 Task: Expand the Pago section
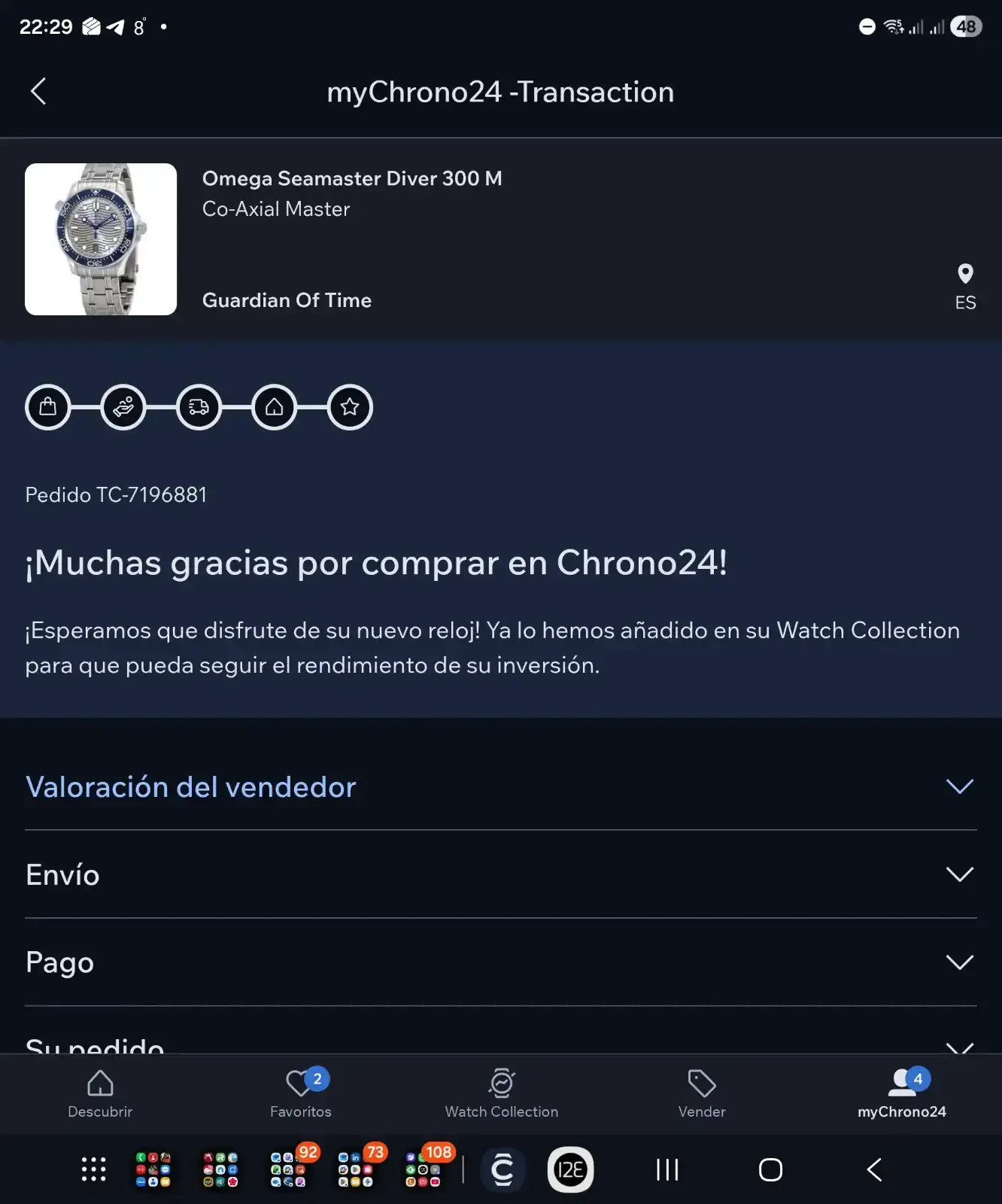(x=958, y=962)
